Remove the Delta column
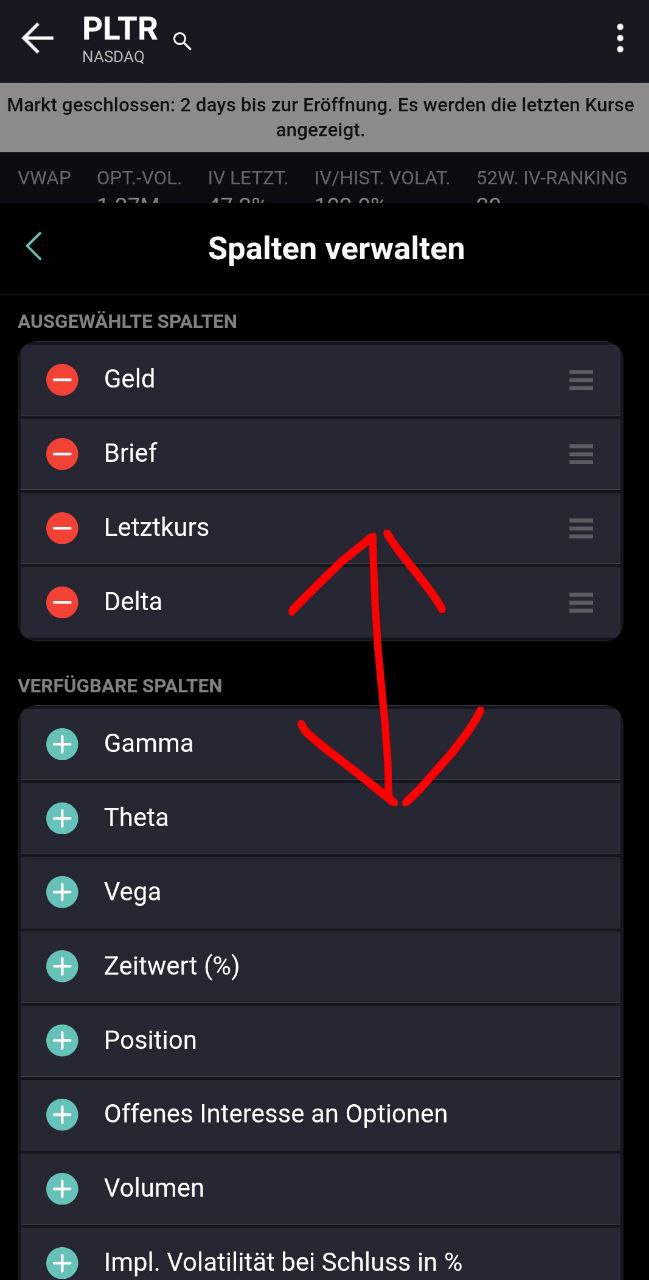The width and height of the screenshot is (649, 1280). pos(62,602)
